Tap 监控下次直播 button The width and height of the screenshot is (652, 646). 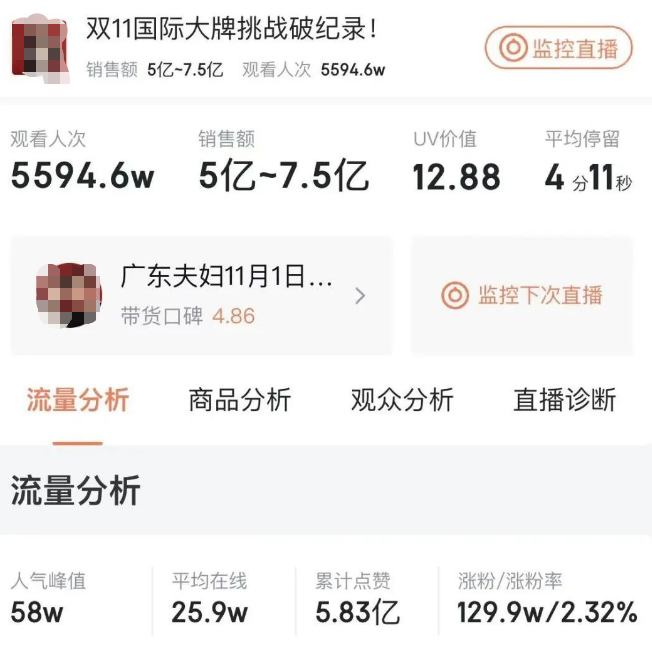pyautogui.click(x=522, y=296)
